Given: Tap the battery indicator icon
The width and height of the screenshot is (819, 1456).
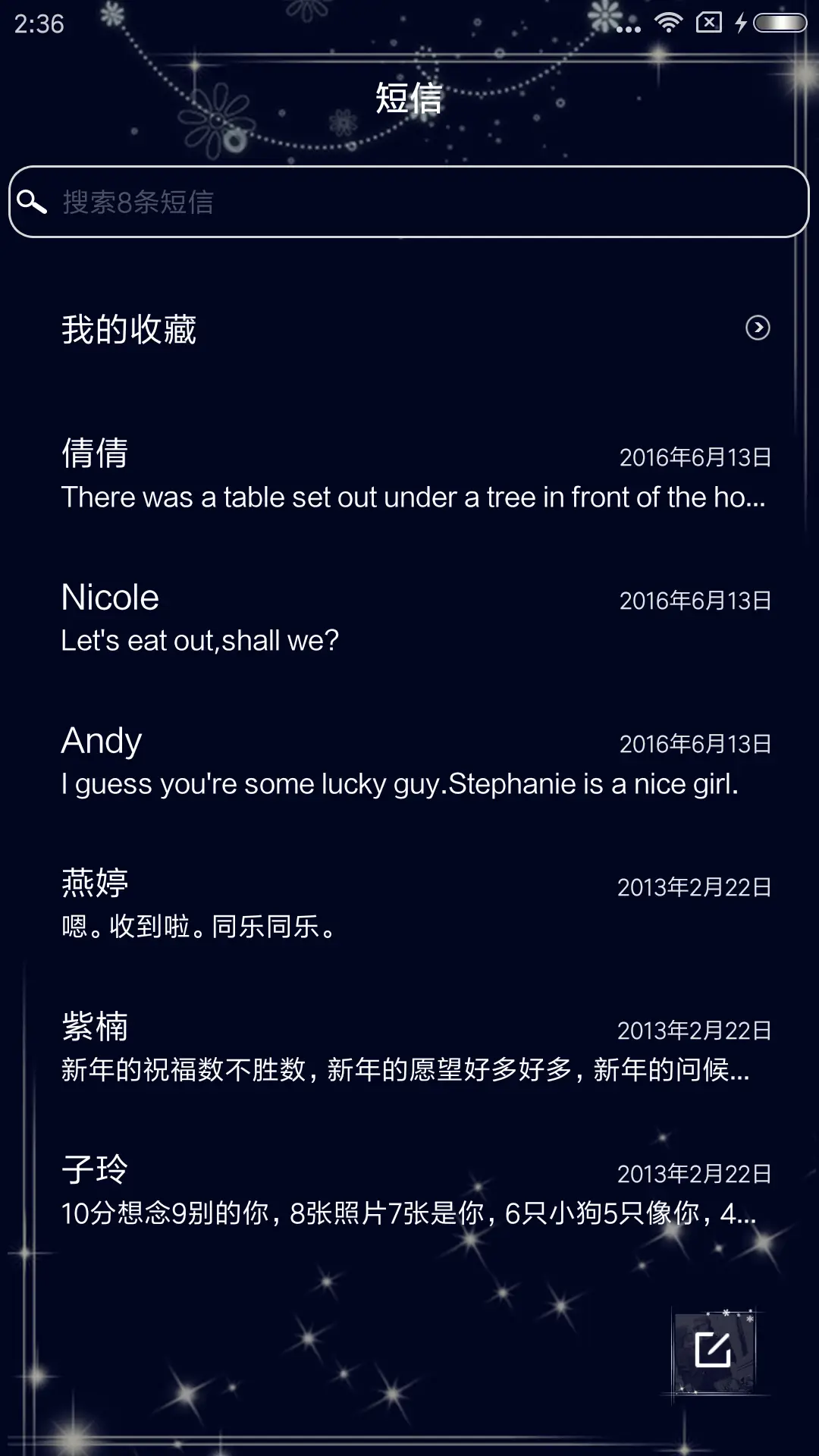Looking at the screenshot, I should [x=779, y=23].
